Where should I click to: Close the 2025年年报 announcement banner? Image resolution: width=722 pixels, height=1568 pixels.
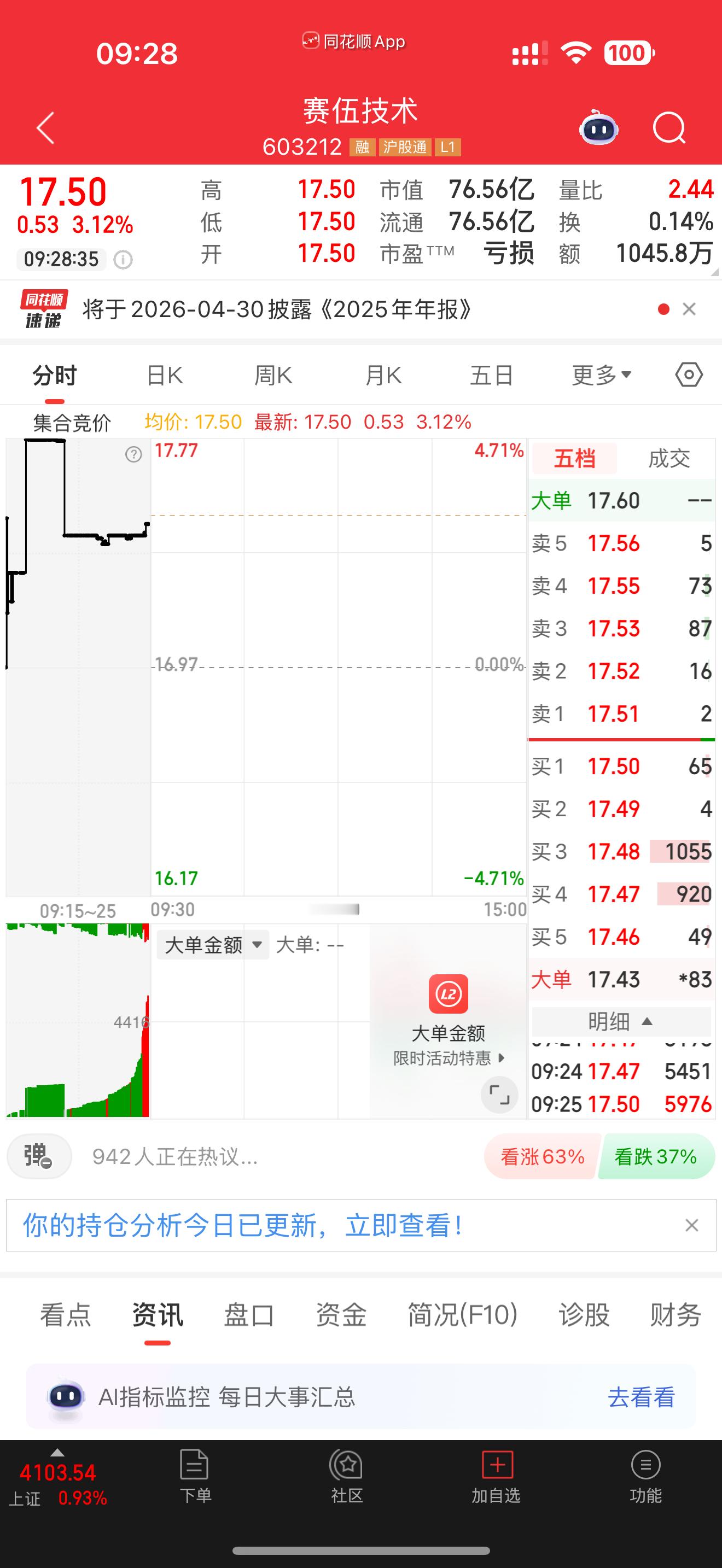689,309
